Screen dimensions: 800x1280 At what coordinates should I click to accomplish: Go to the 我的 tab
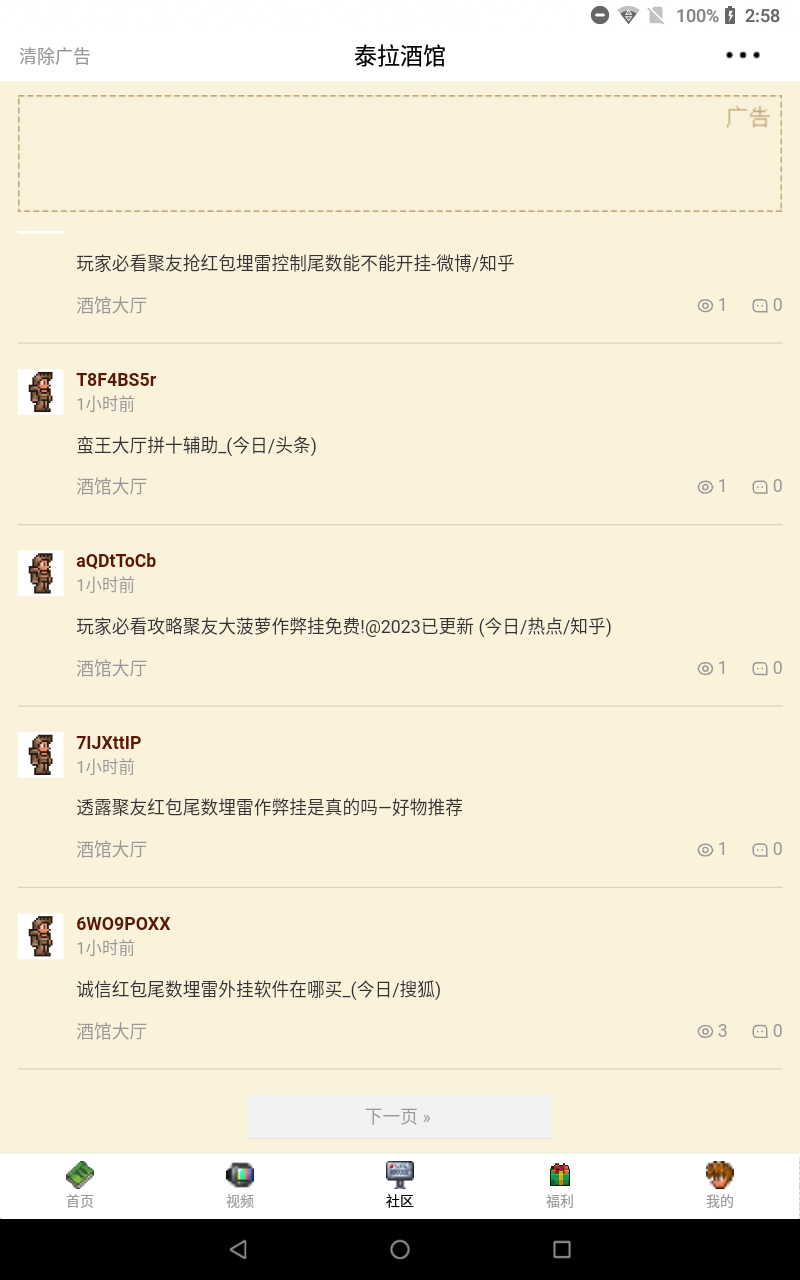720,1186
